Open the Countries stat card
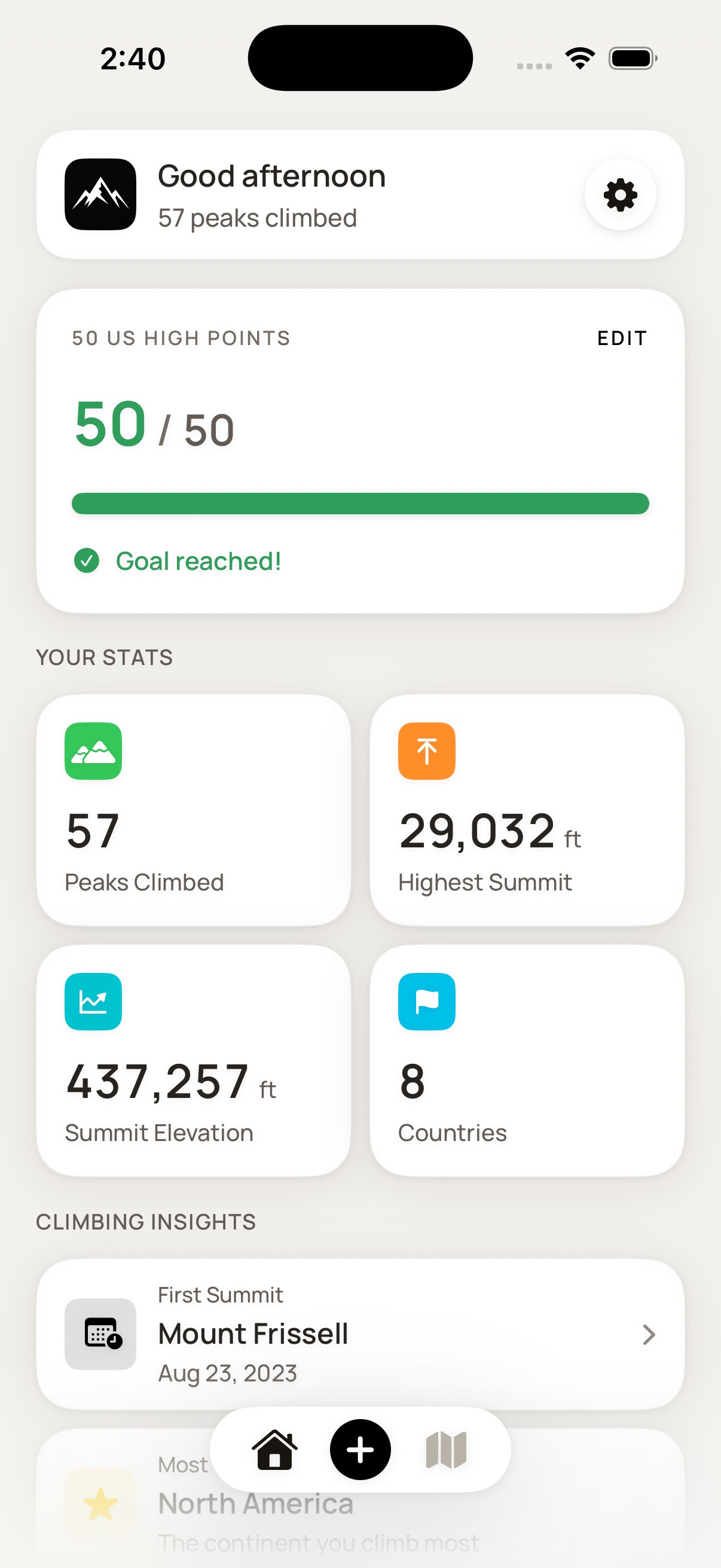This screenshot has height=1568, width=721. click(x=527, y=1060)
